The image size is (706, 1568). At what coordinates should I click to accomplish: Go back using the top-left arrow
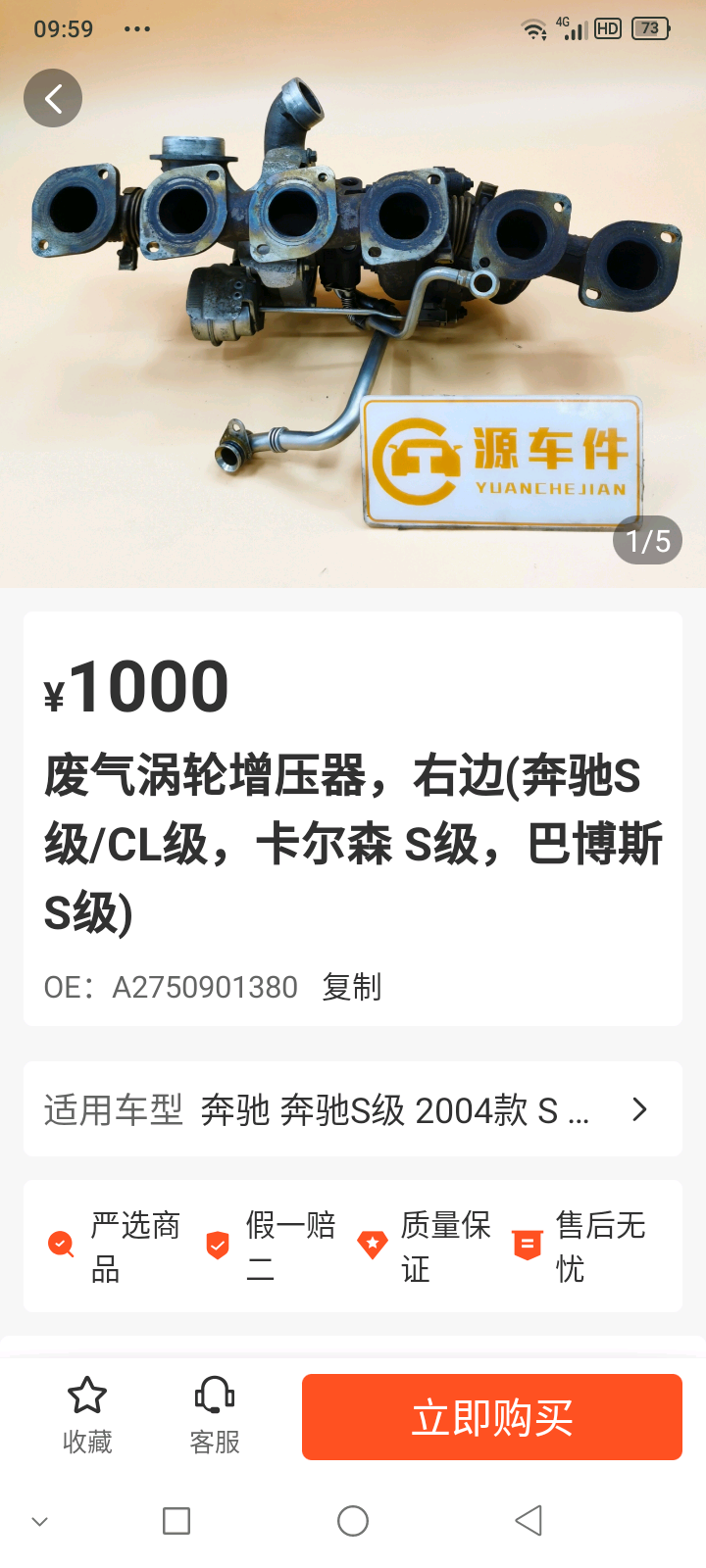click(x=53, y=98)
